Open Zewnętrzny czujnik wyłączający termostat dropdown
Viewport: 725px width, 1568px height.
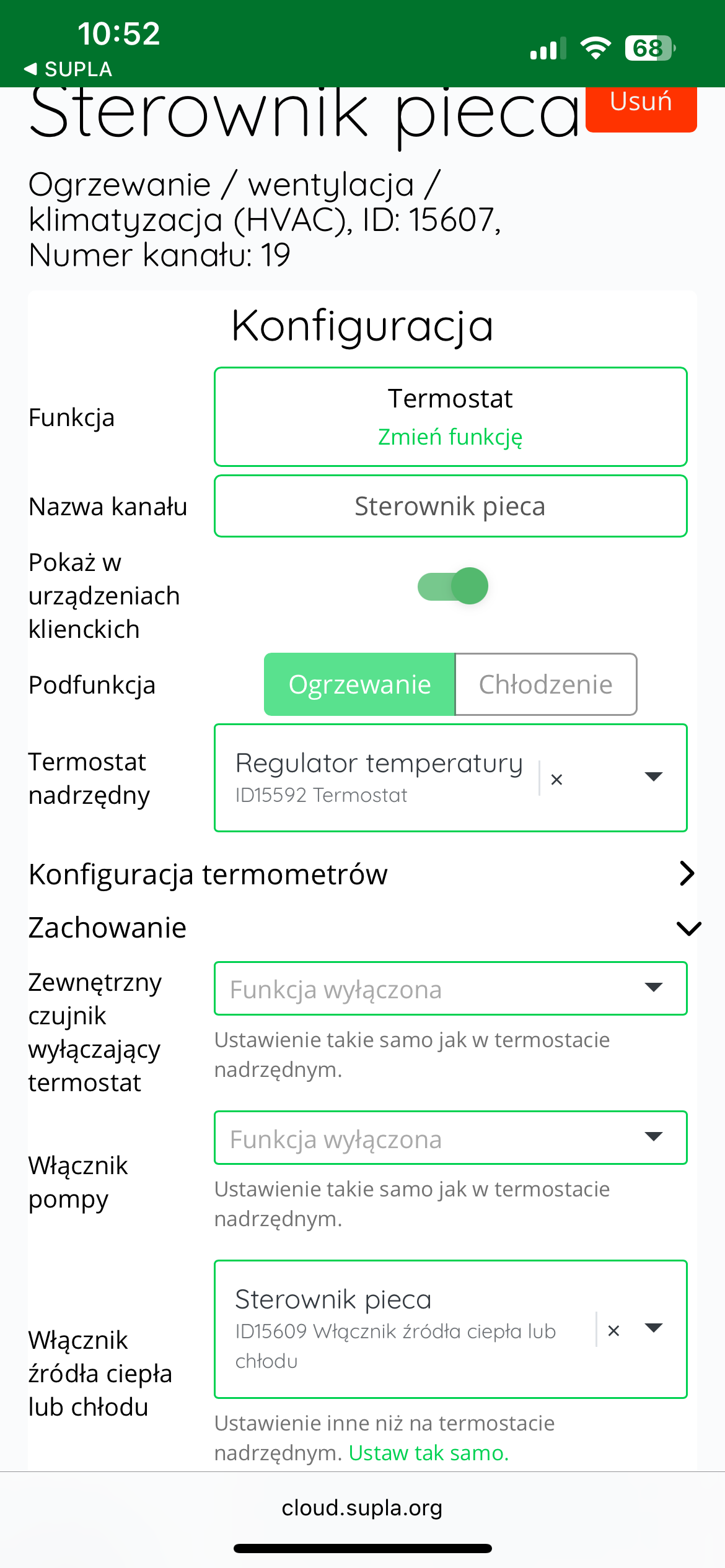(x=450, y=988)
